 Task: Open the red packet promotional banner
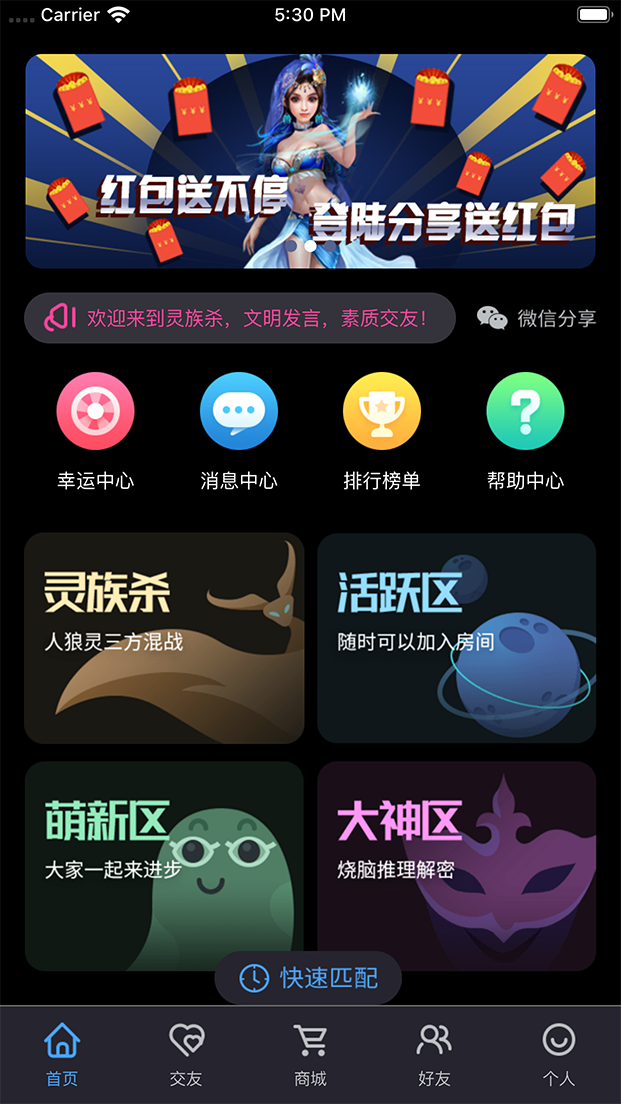[x=310, y=160]
